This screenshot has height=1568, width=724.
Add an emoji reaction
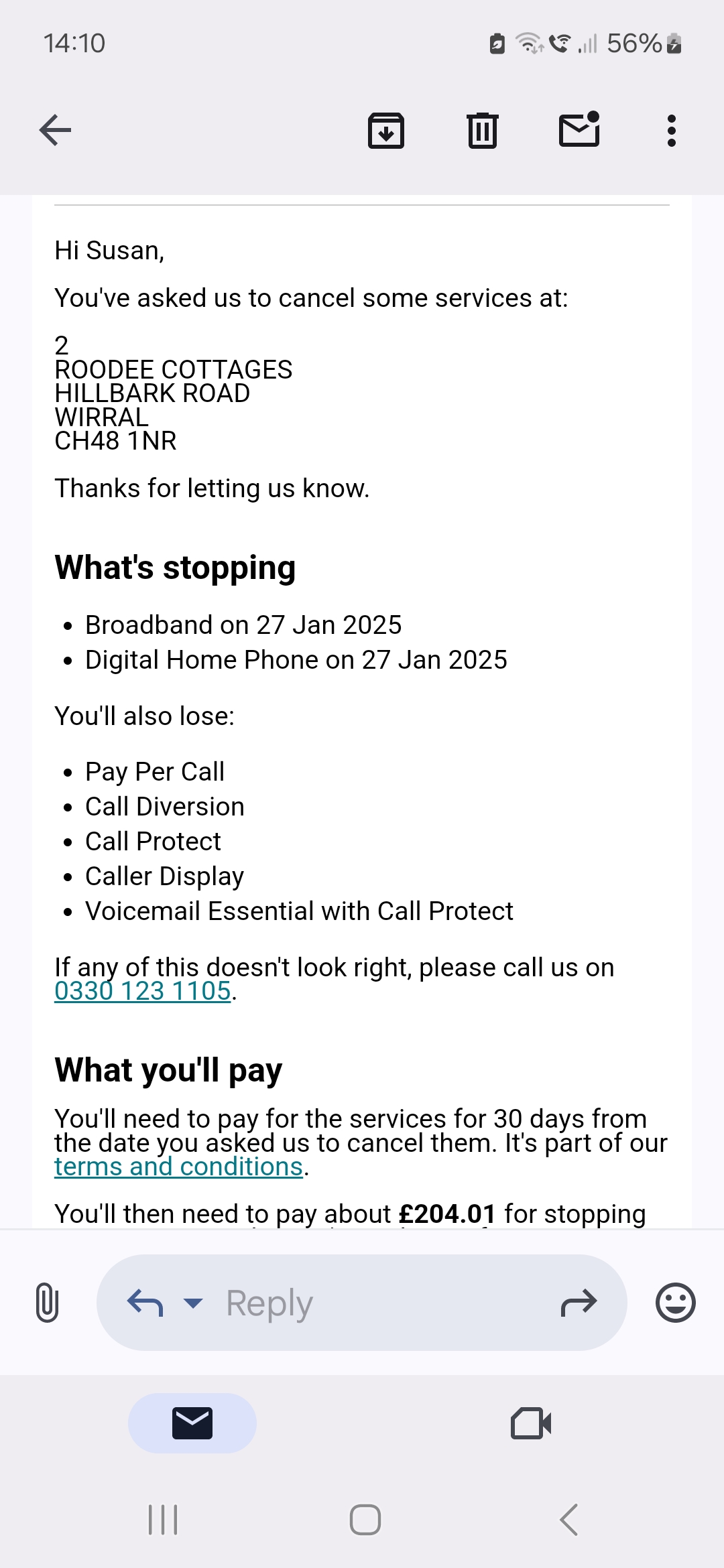click(x=675, y=1303)
